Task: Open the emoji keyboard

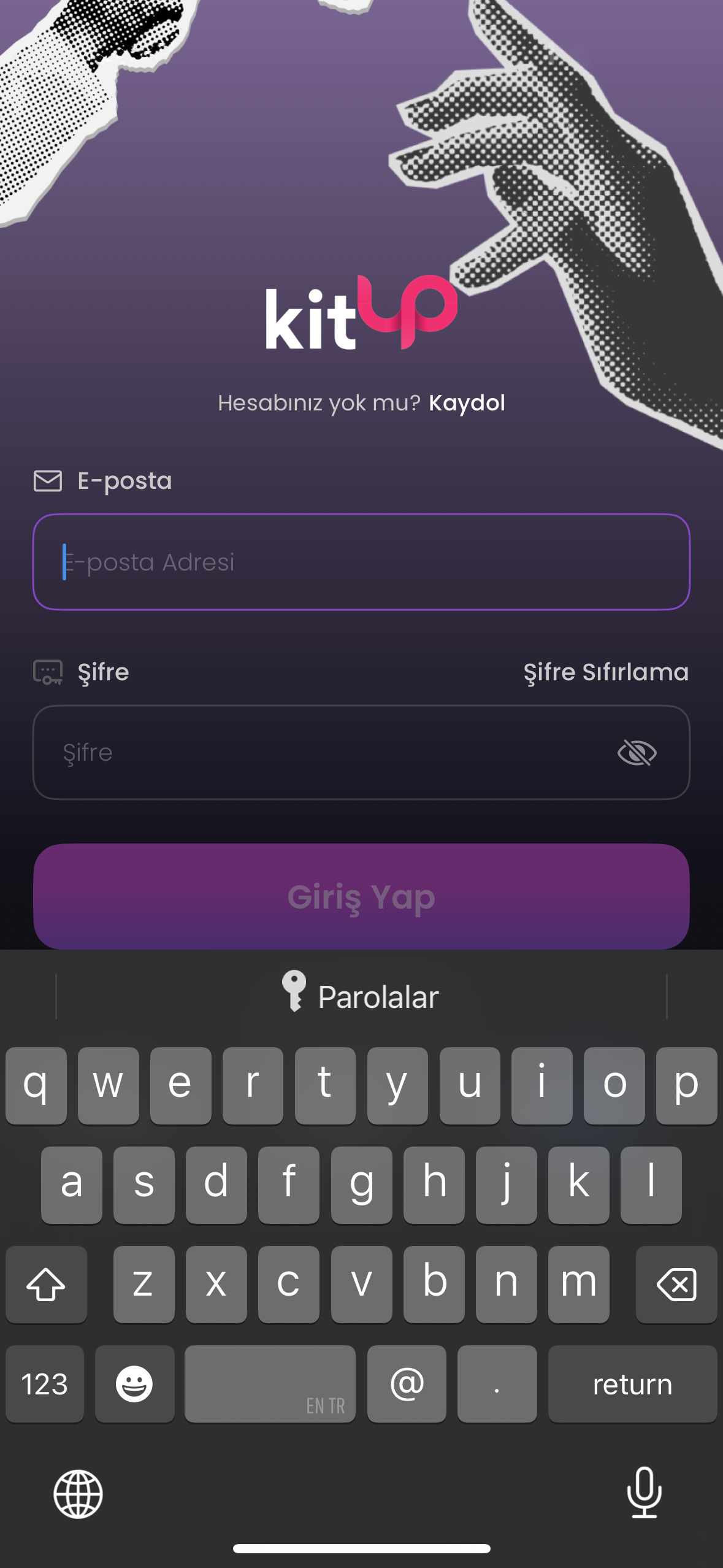Action: click(x=134, y=1383)
